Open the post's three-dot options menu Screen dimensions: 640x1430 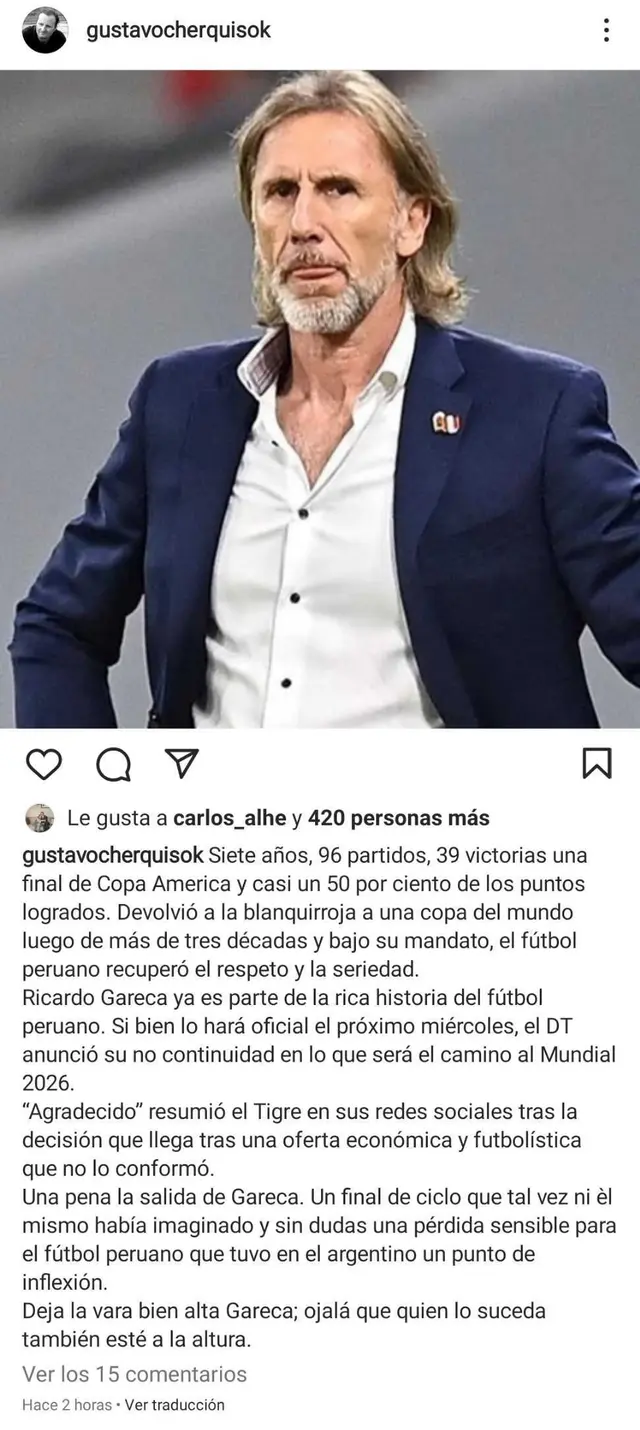[606, 31]
